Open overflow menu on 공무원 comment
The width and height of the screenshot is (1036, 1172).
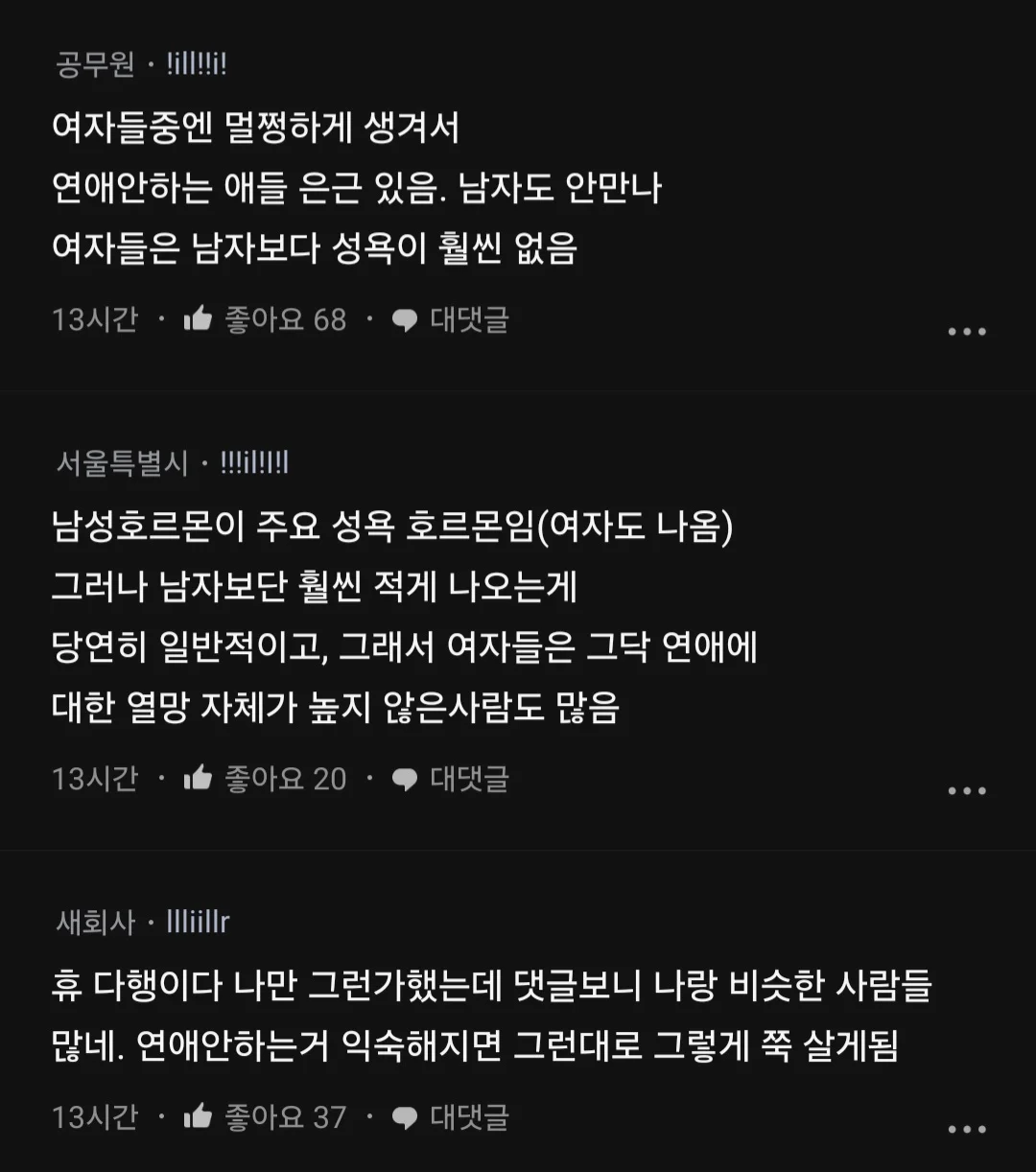(966, 332)
